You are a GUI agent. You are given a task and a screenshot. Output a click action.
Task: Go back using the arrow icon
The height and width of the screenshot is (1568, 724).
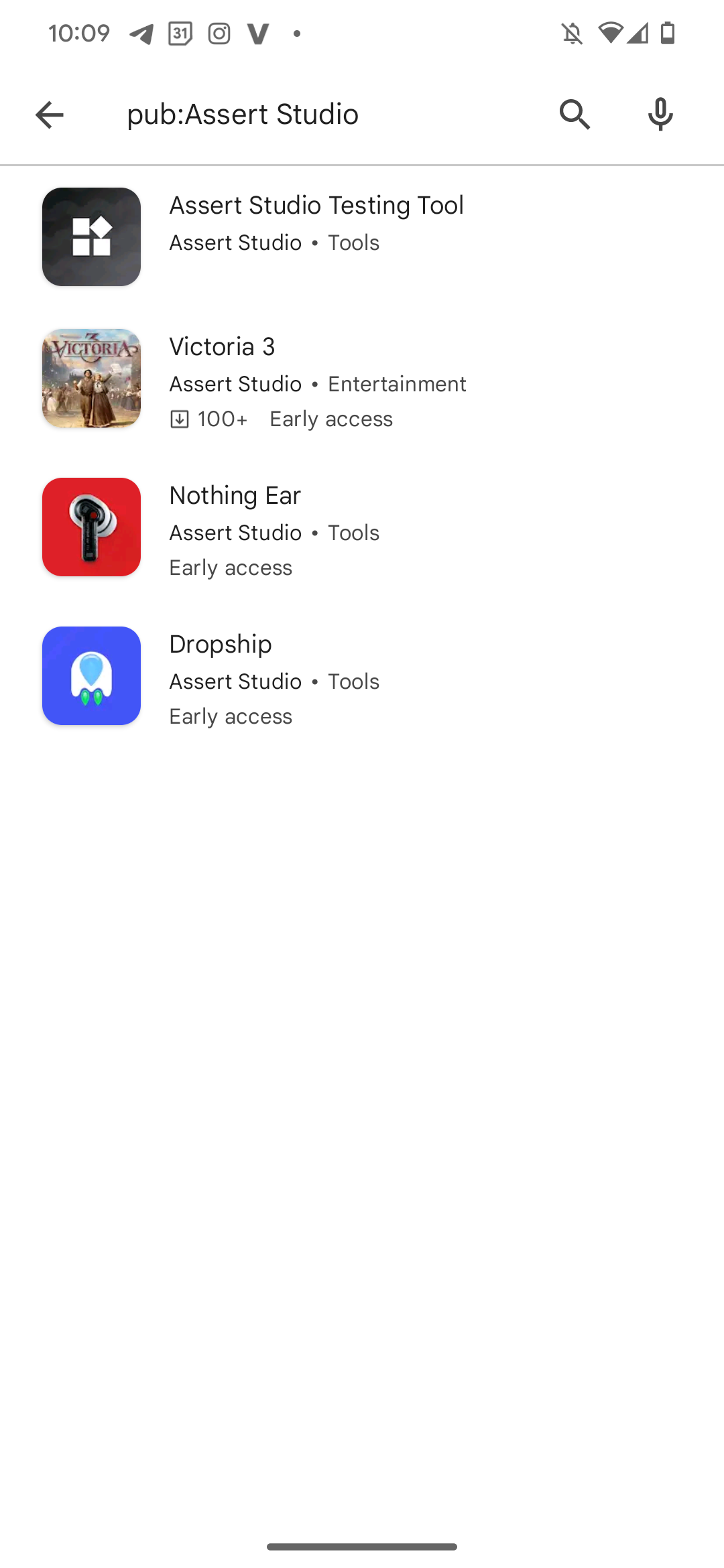49,114
